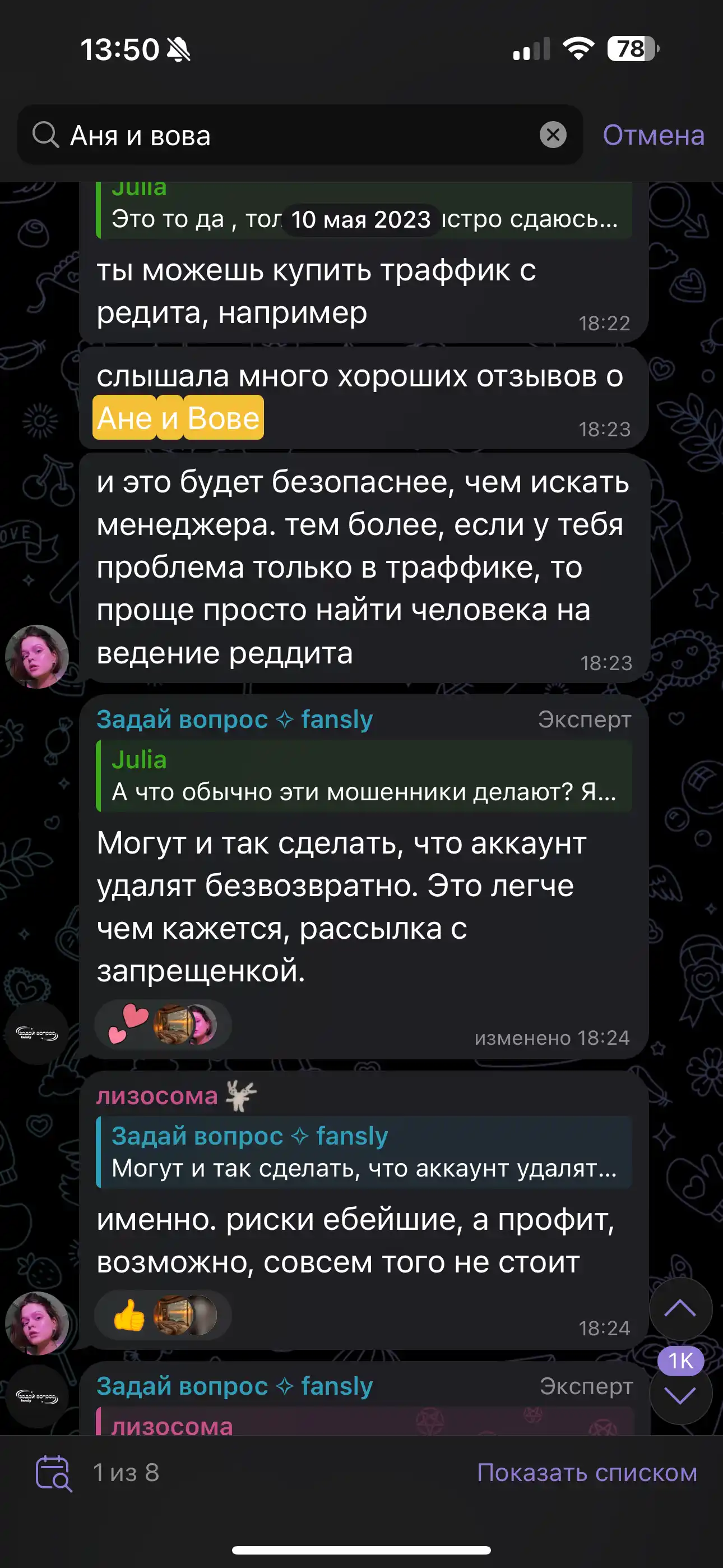Tap Показать списком to list results
The height and width of the screenshot is (1568, 723).
point(587,1473)
